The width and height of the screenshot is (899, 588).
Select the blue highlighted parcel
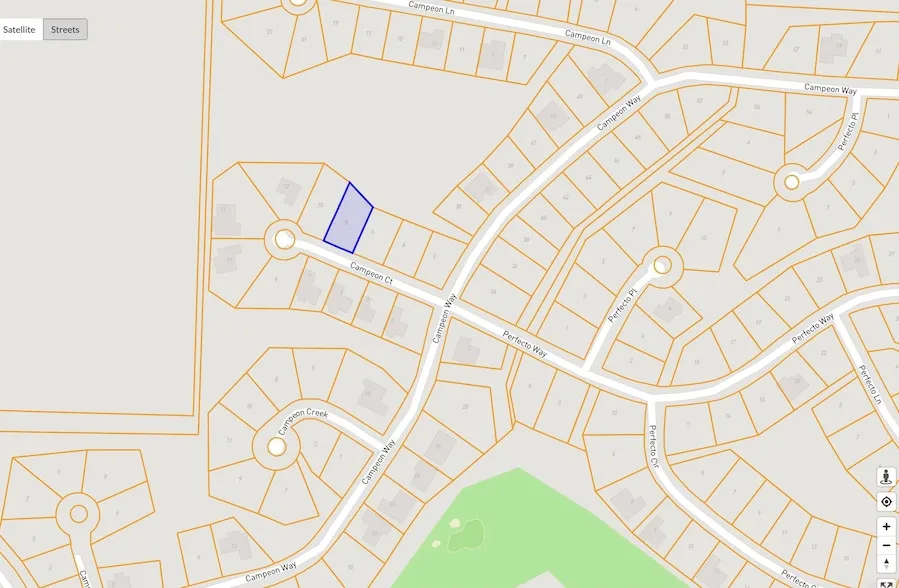point(348,218)
